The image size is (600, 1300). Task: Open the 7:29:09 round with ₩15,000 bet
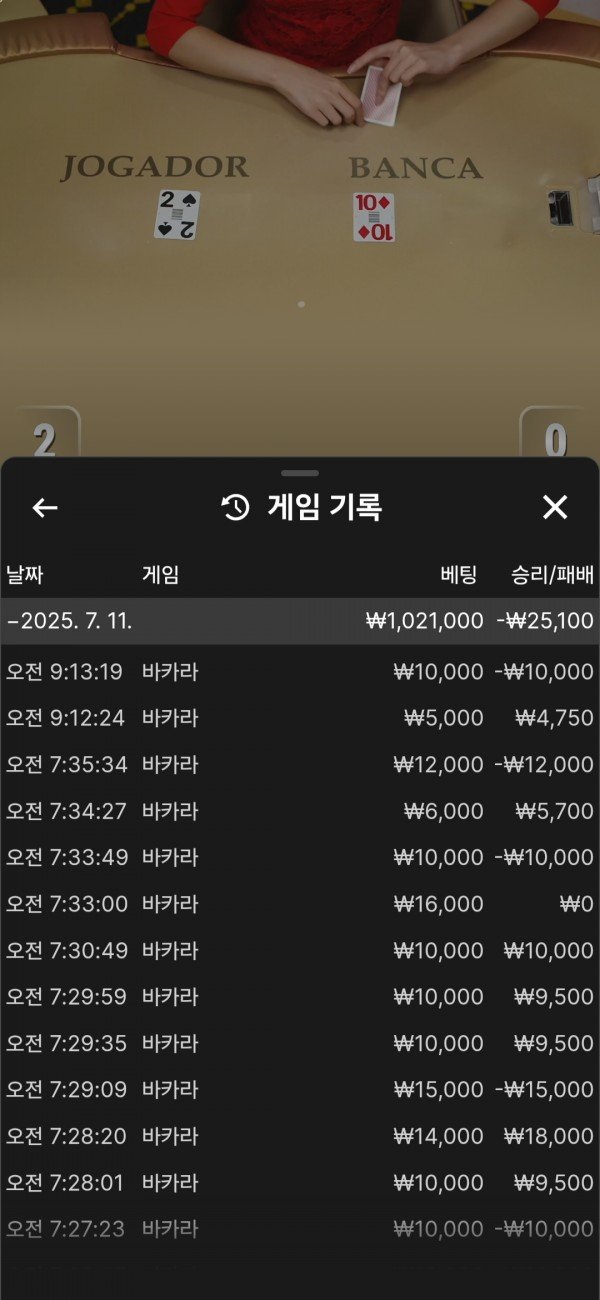click(300, 1090)
